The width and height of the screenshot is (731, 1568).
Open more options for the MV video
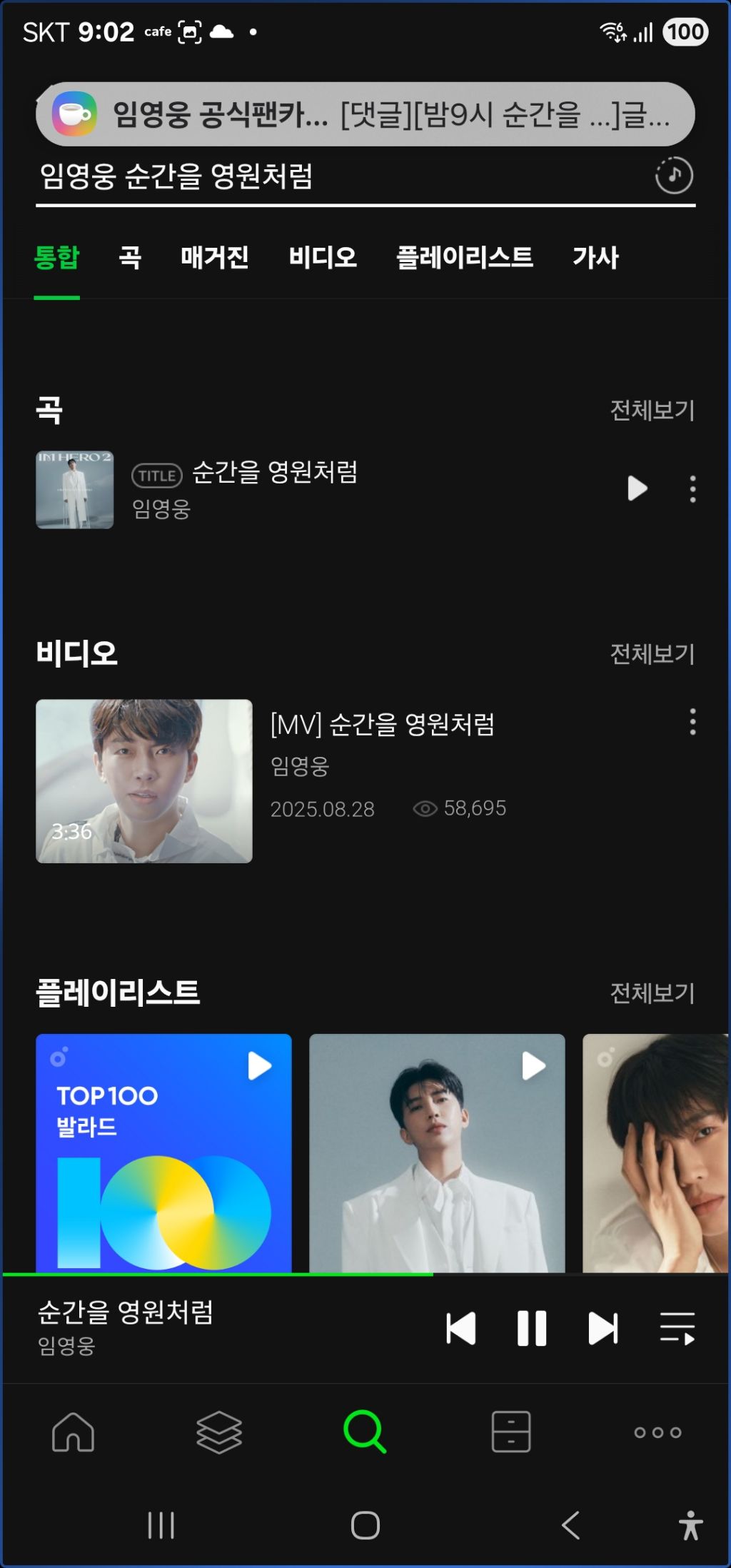pyautogui.click(x=692, y=722)
